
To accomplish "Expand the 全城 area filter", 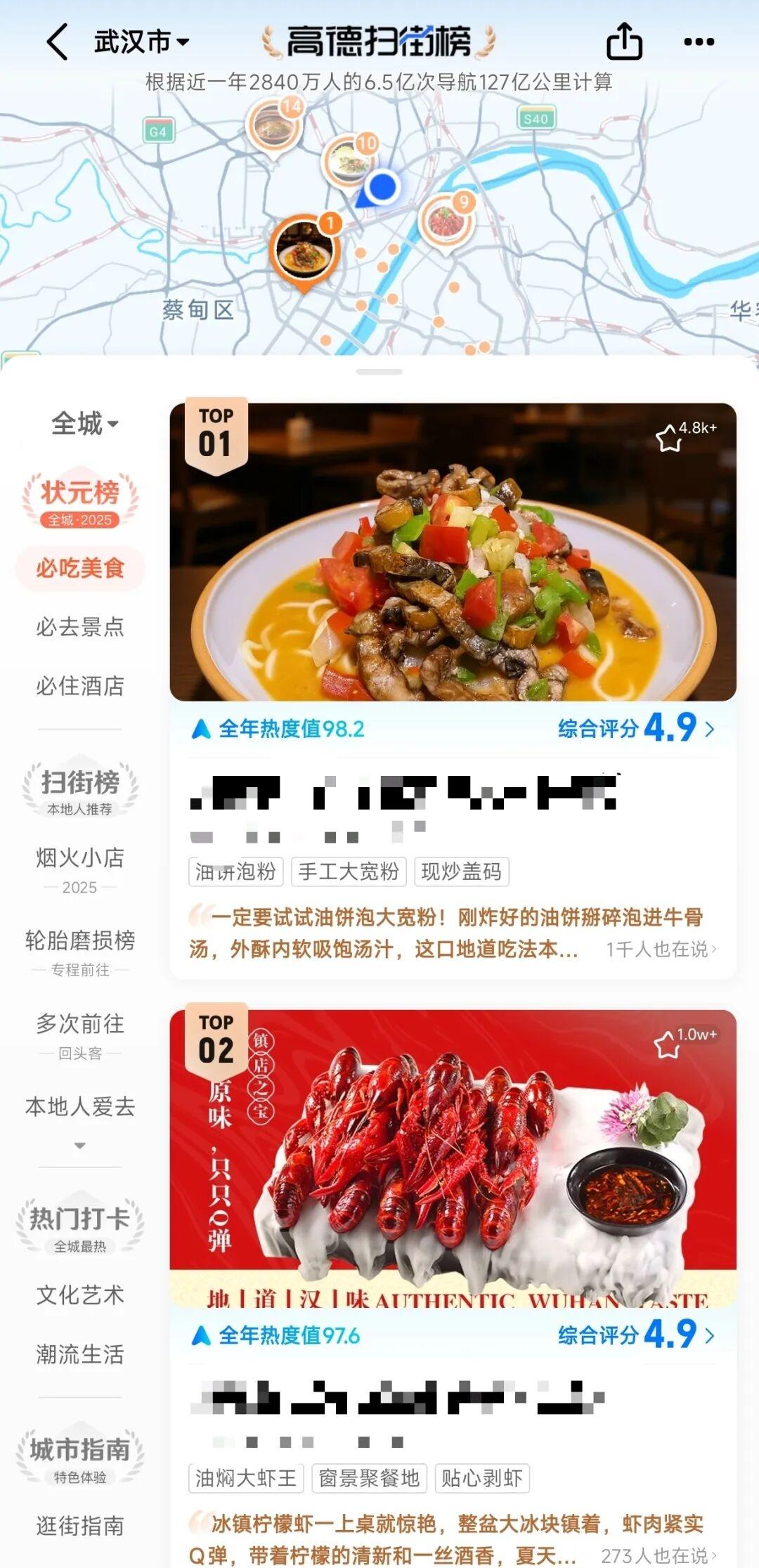I will (84, 424).
